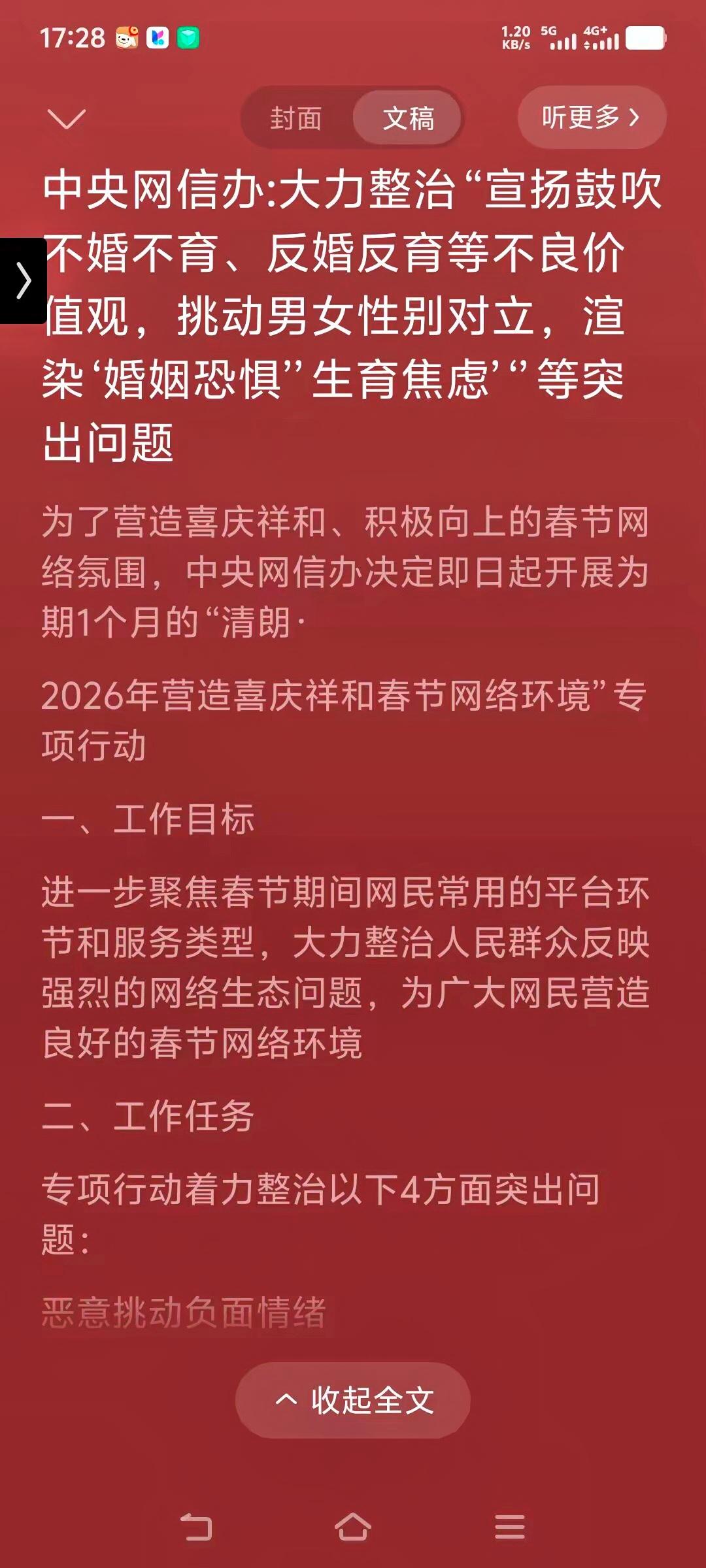The width and height of the screenshot is (706, 1568).
Task: Toggle the view pill from 文稿 to 封面
Action: click(x=296, y=118)
